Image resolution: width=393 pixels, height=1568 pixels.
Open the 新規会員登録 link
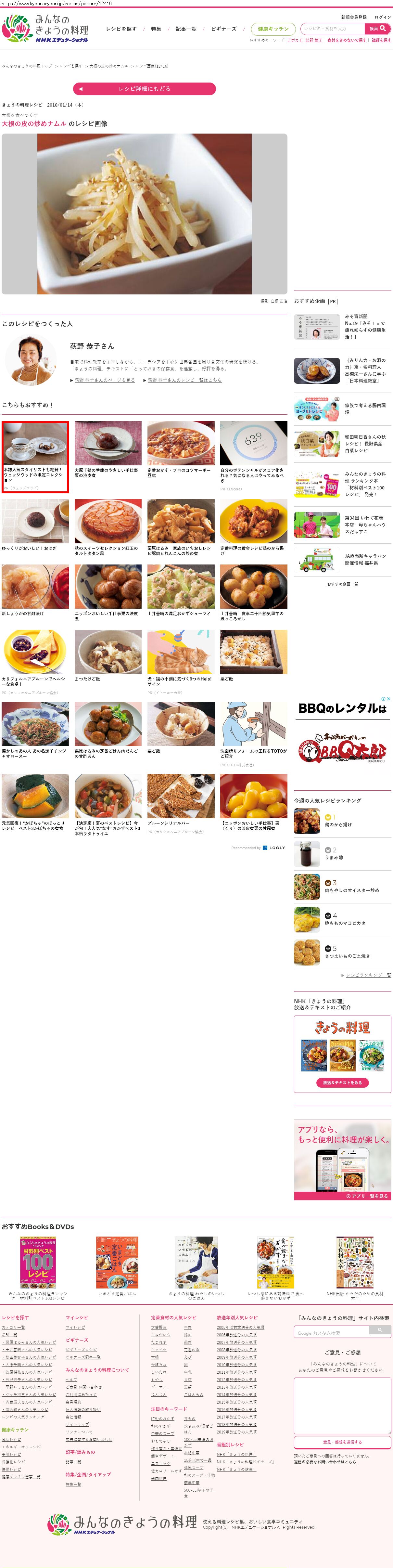(353, 17)
